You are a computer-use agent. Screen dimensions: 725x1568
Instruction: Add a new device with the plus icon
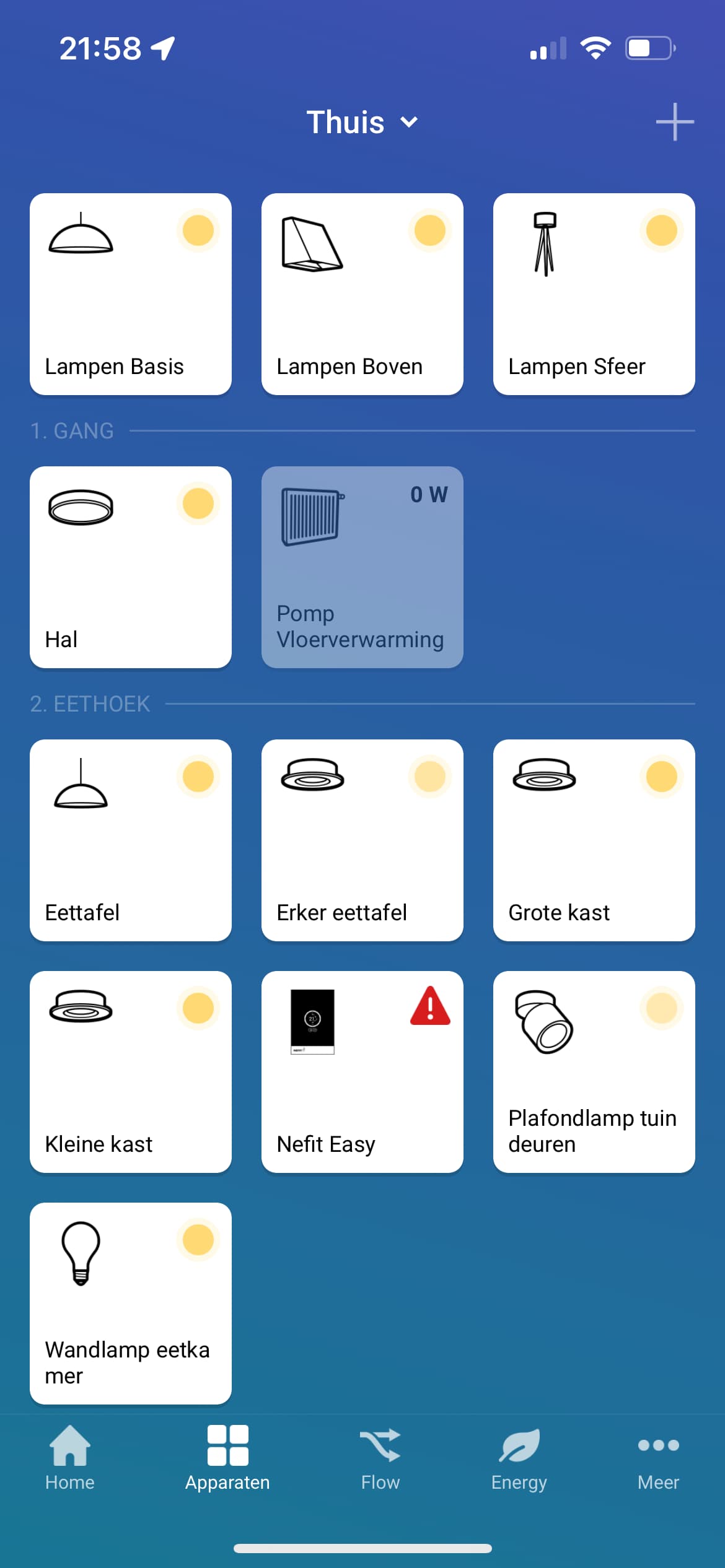(674, 122)
